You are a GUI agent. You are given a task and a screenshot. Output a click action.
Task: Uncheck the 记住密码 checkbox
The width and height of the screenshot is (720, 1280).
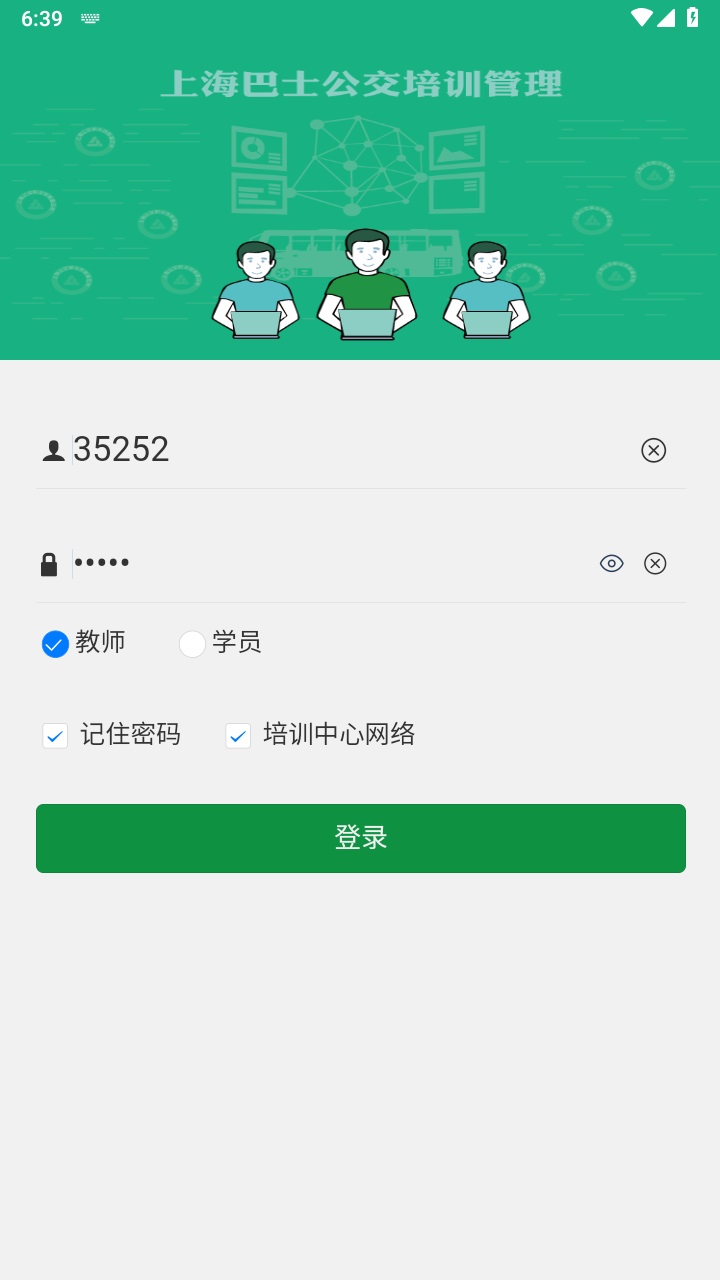point(55,735)
